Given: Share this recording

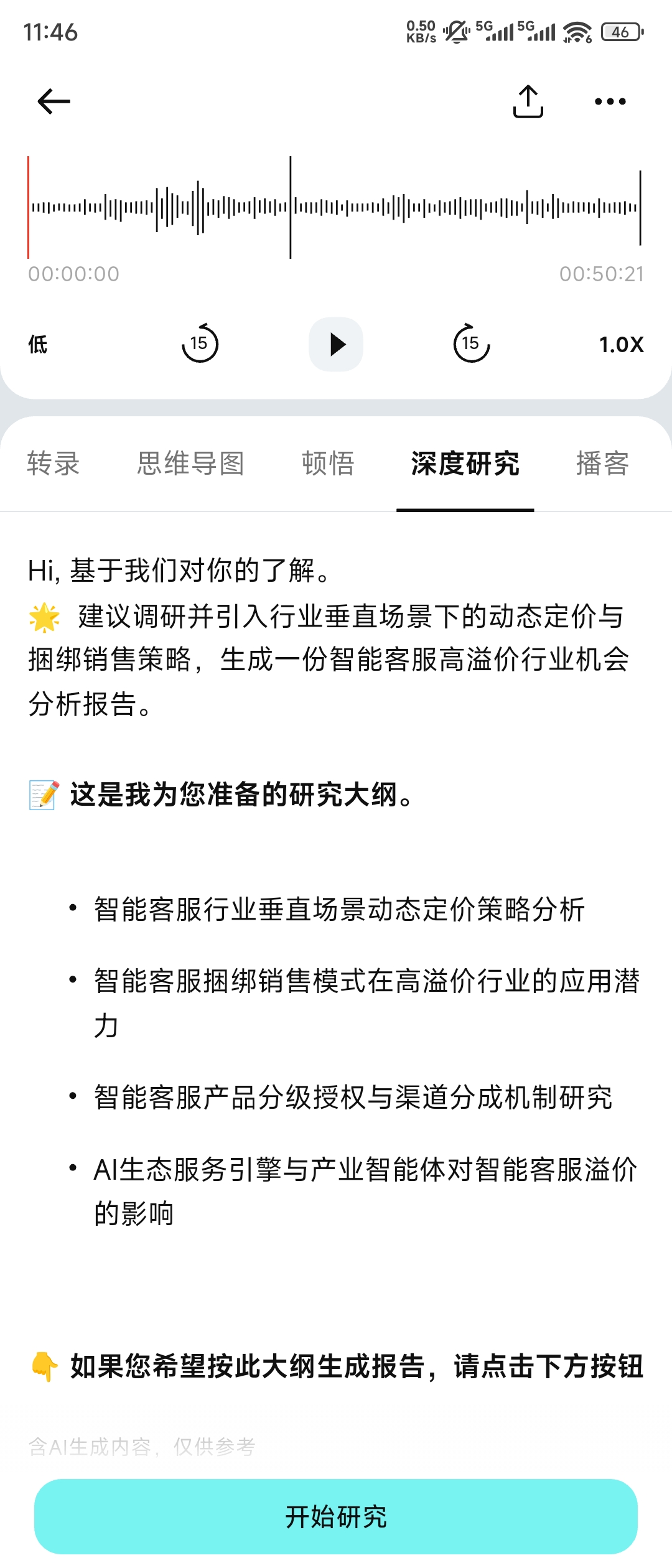Looking at the screenshot, I should coord(528,101).
